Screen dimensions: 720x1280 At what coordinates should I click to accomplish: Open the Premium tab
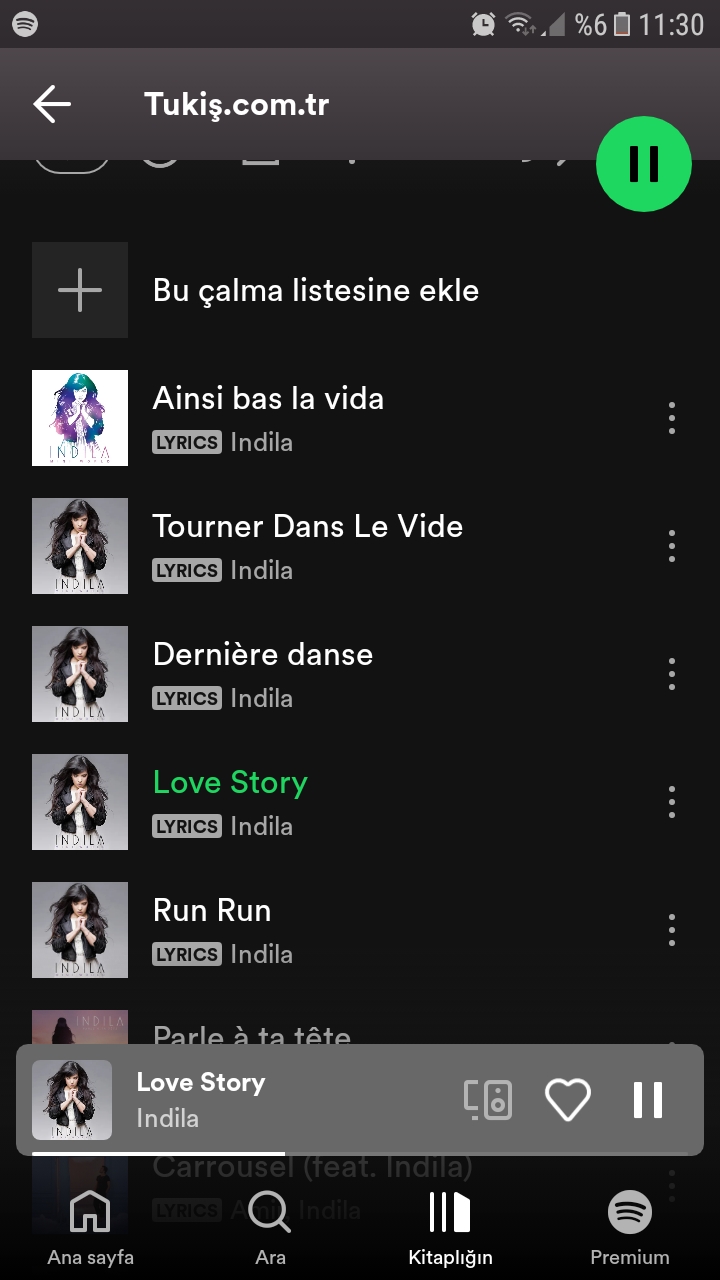pyautogui.click(x=630, y=1228)
